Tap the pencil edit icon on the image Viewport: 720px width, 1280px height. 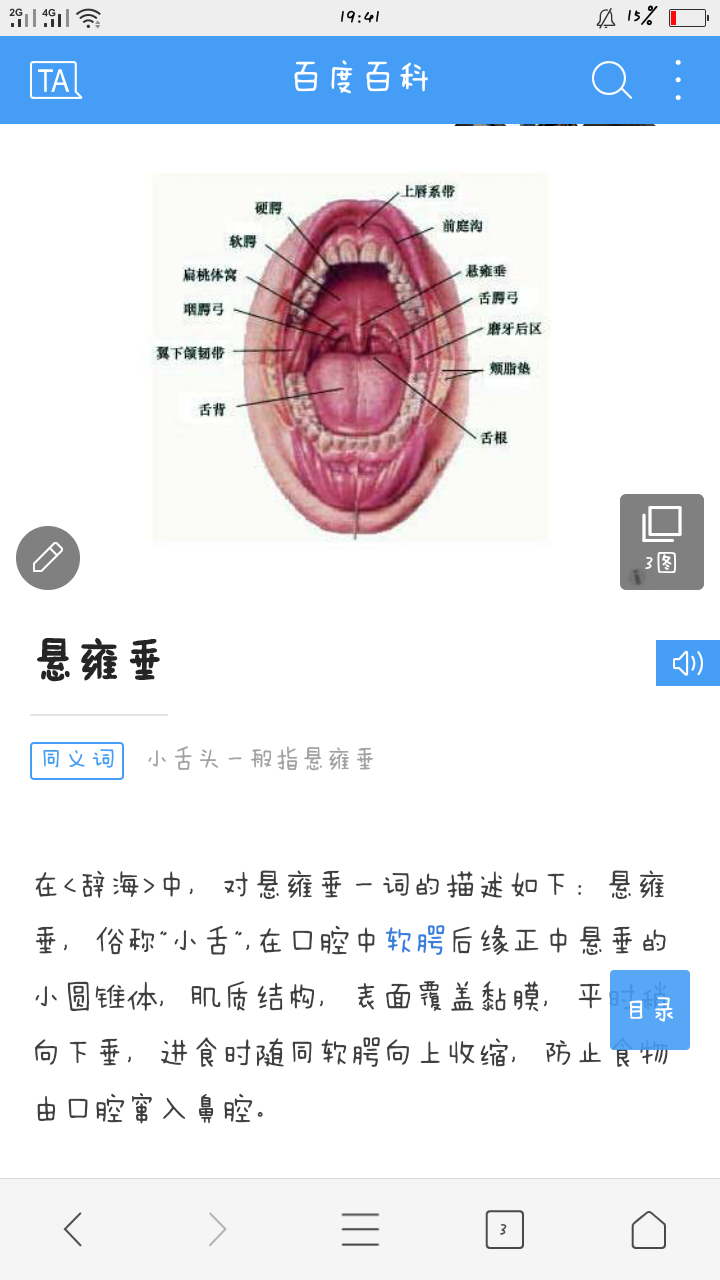(47, 558)
